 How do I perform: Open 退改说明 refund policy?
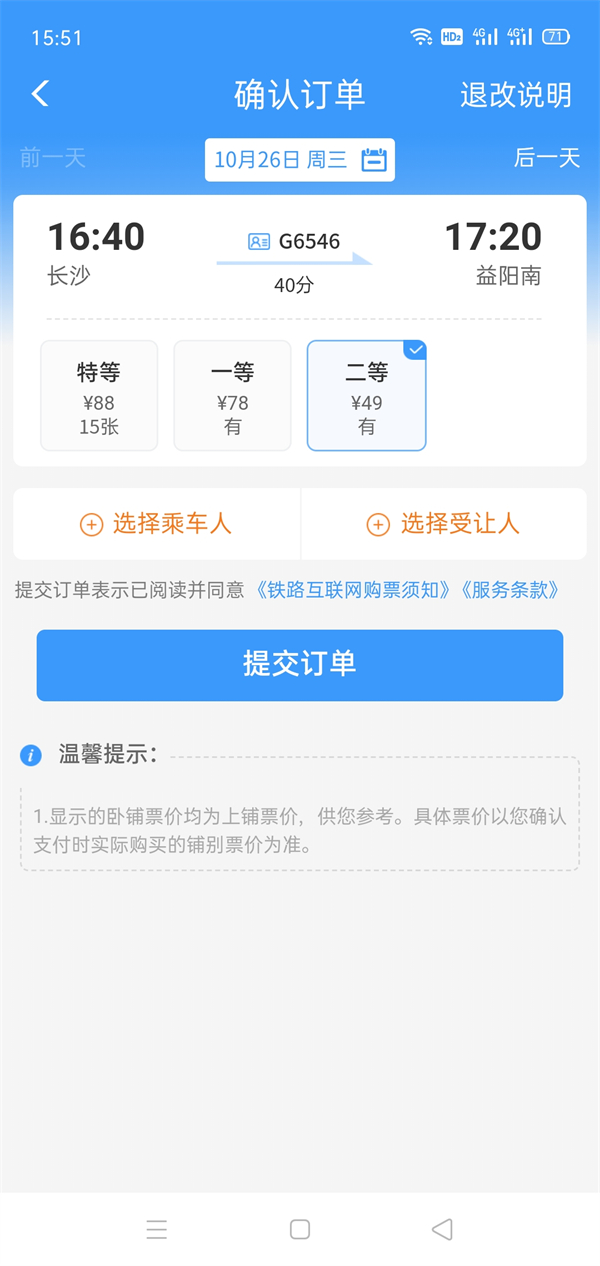(x=515, y=95)
